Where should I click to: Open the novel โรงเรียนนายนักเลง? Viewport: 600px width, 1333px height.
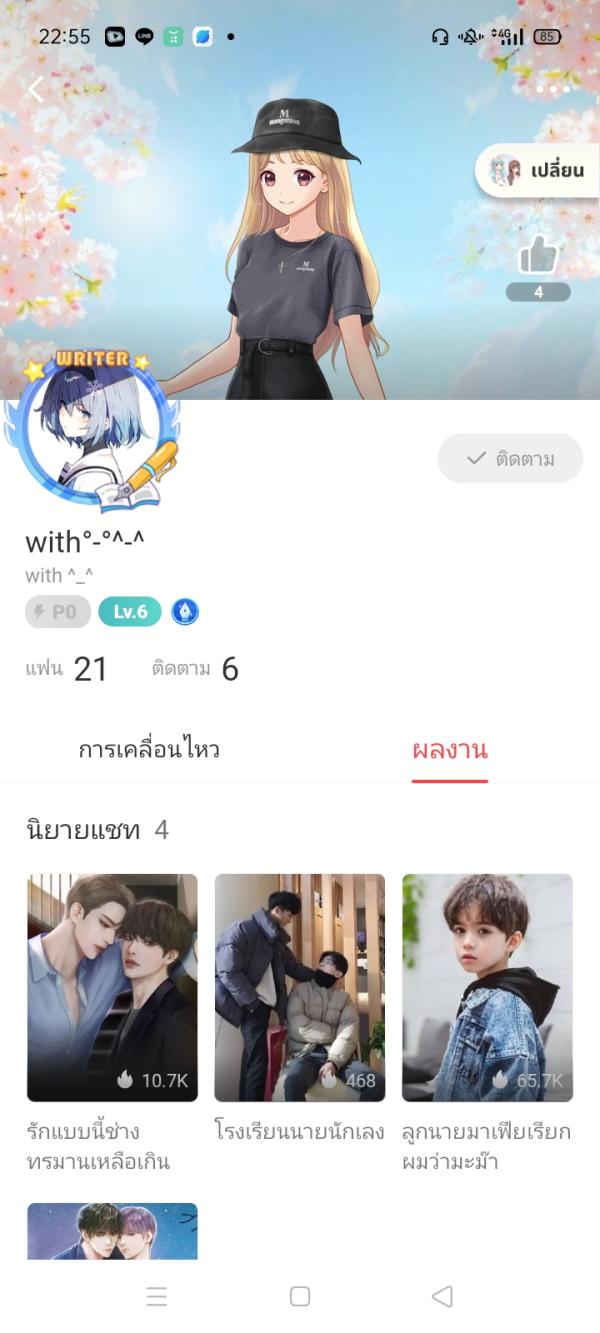coord(299,988)
